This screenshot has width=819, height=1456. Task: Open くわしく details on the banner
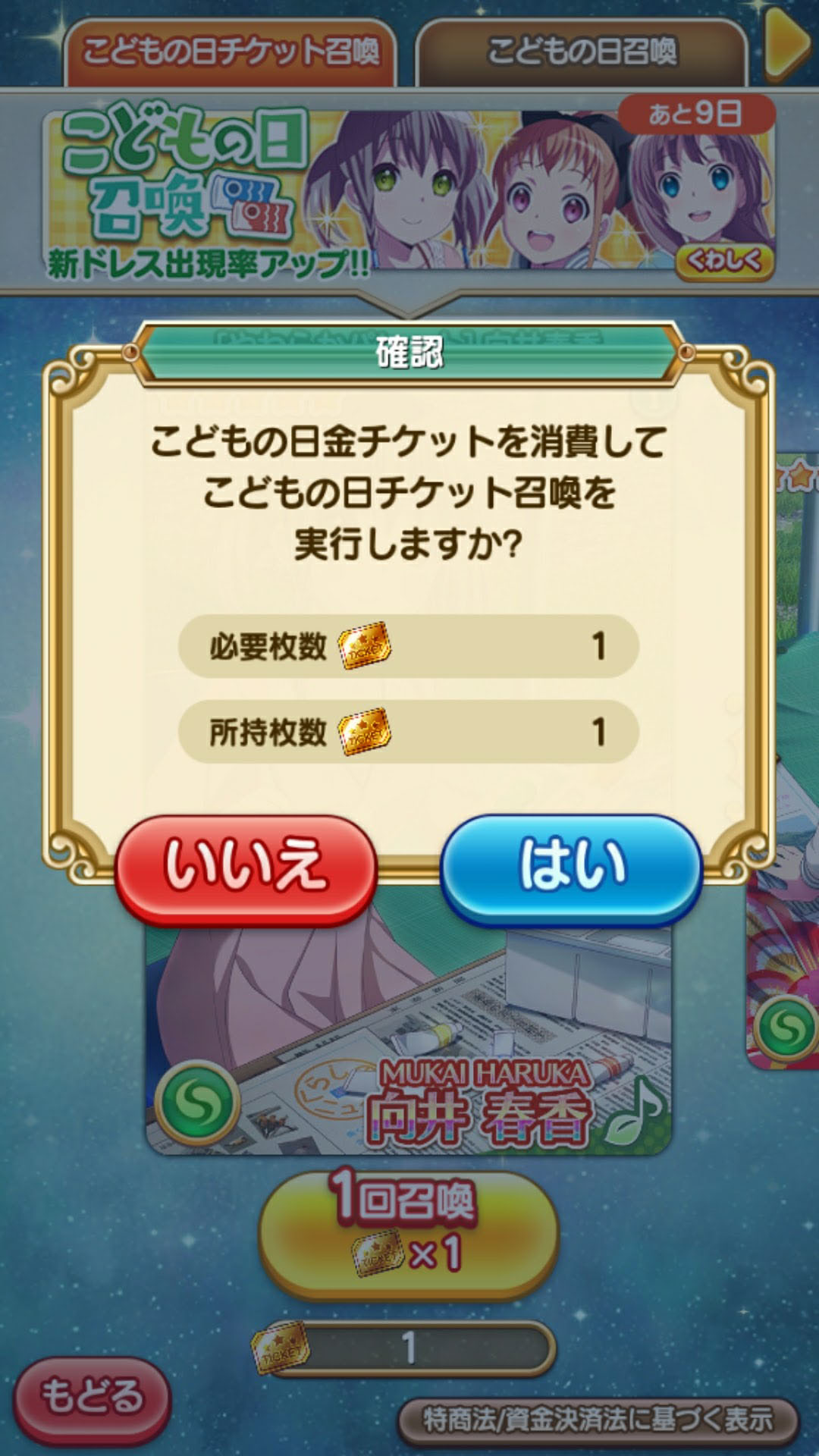tap(724, 261)
